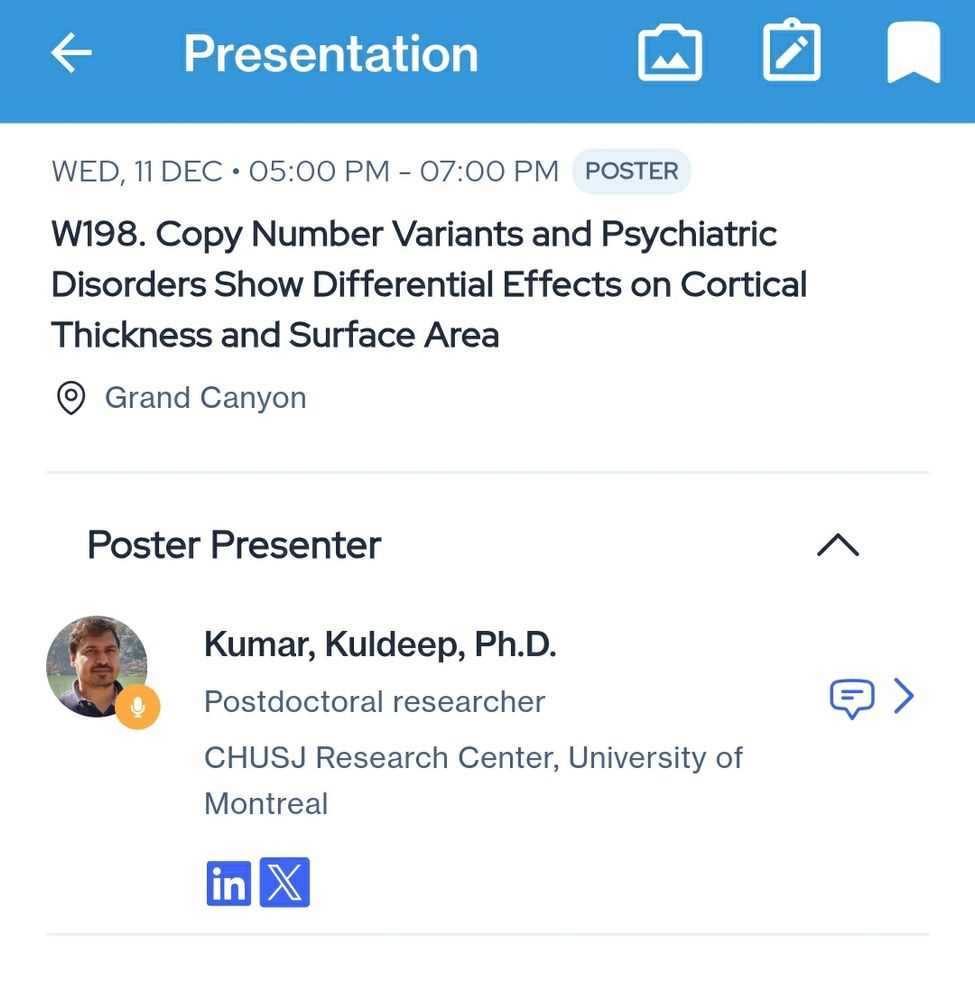Screen dimensions: 975x1000
Task: Open the photo gallery icon
Action: (x=670, y=53)
